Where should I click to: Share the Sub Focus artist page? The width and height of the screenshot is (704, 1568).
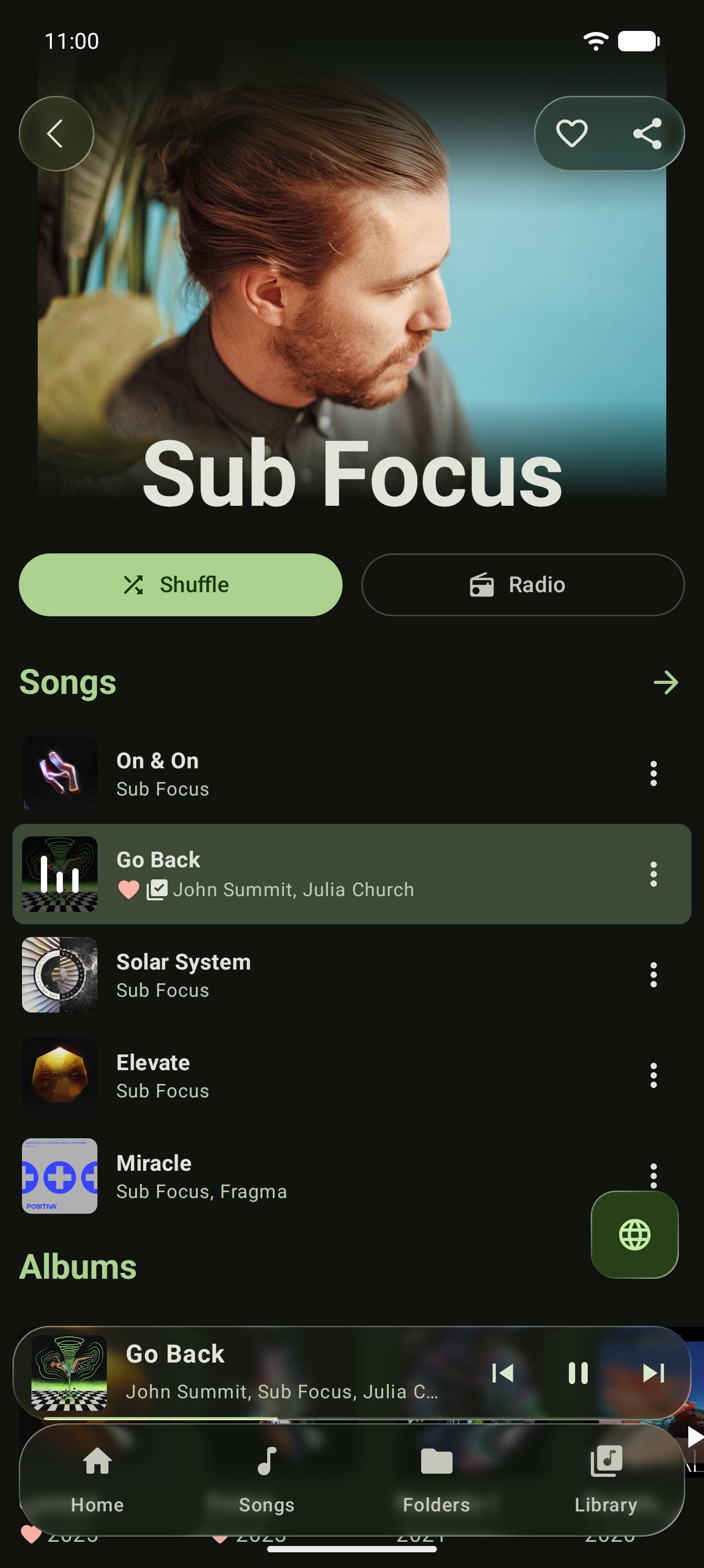647,133
